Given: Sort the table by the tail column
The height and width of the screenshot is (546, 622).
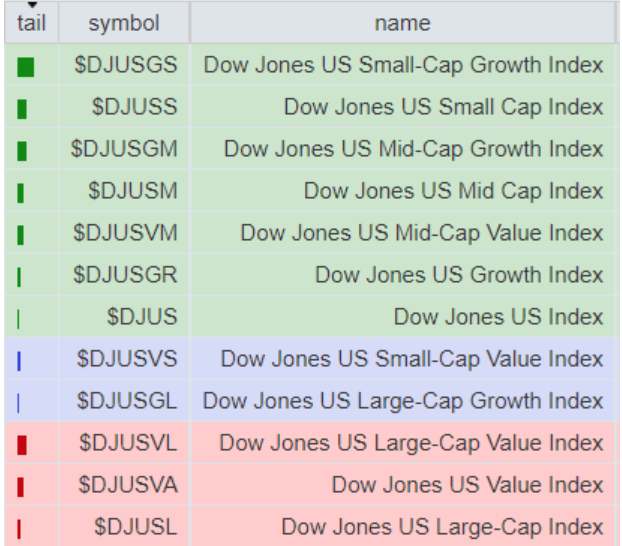Looking at the screenshot, I should click(30, 22).
